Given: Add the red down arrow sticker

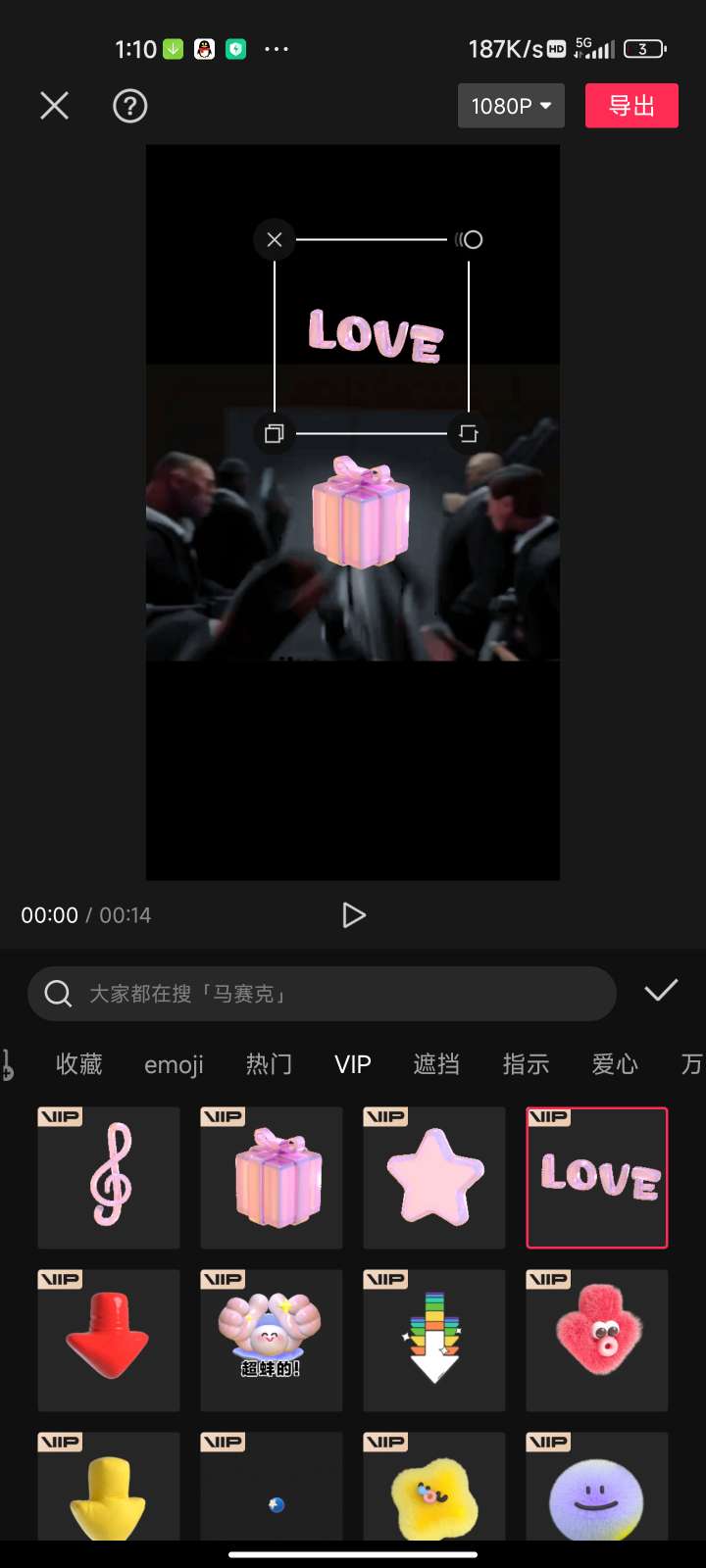Looking at the screenshot, I should point(109,1341).
